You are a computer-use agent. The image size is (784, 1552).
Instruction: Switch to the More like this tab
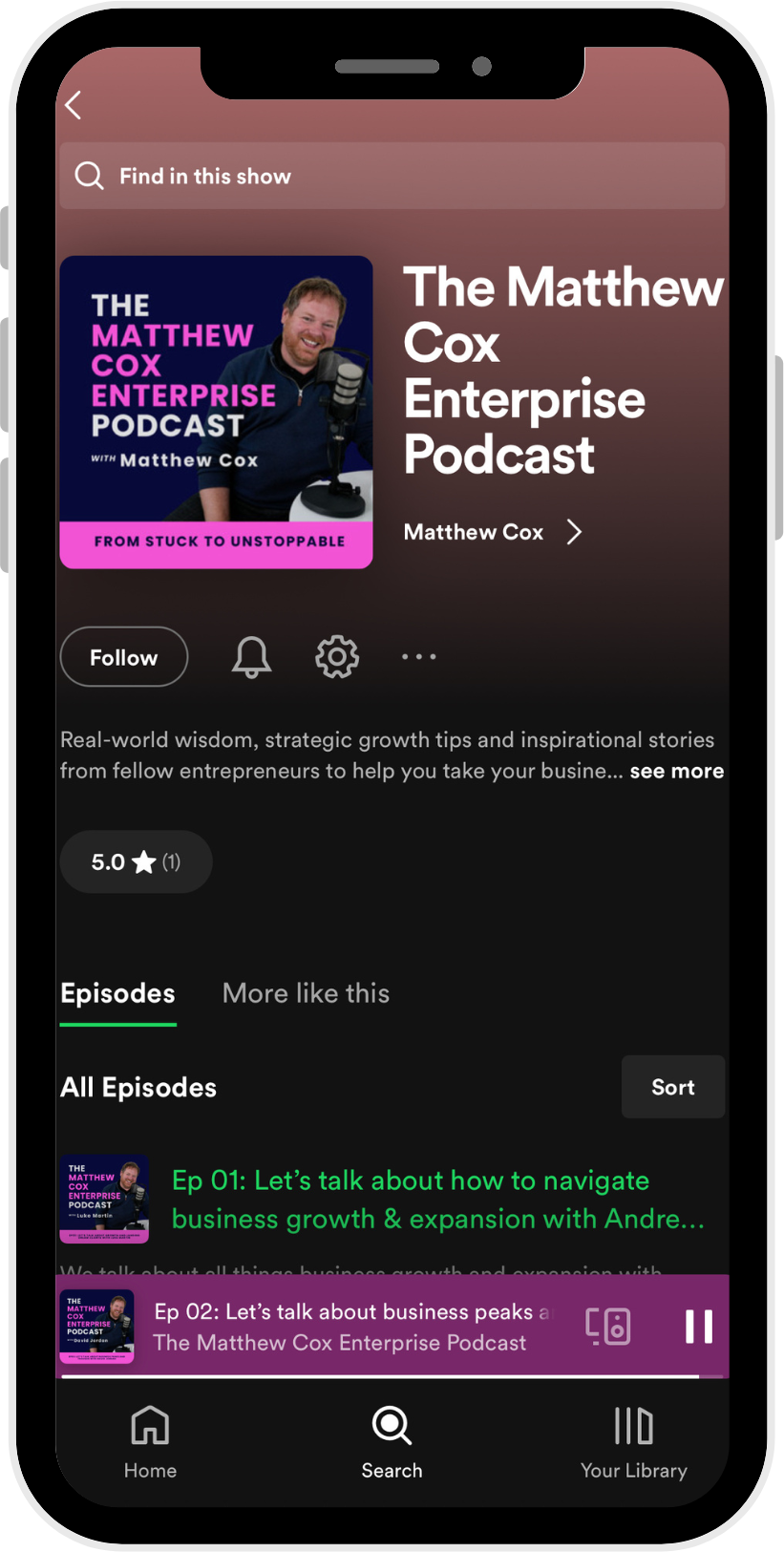pos(306,993)
